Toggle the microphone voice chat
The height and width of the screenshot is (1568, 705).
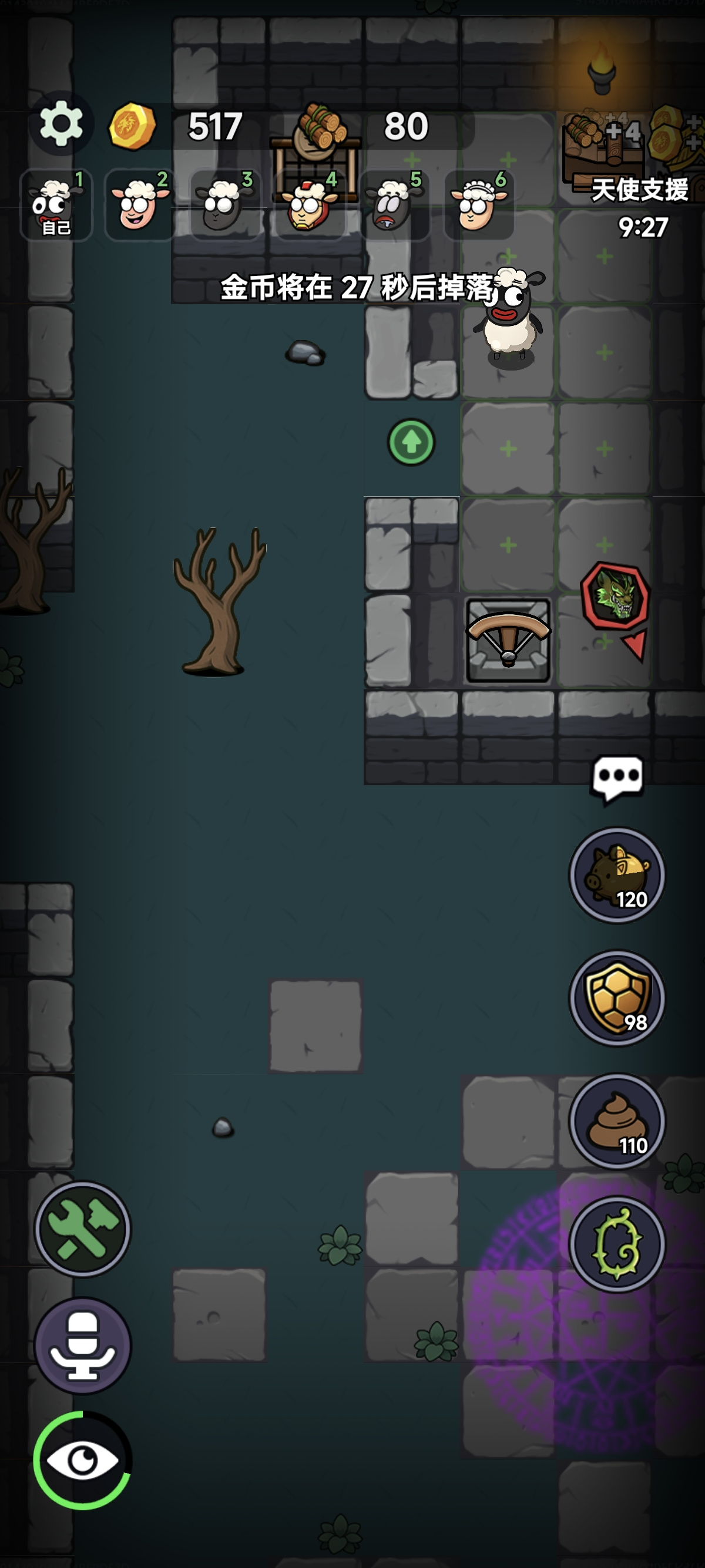point(82,1345)
